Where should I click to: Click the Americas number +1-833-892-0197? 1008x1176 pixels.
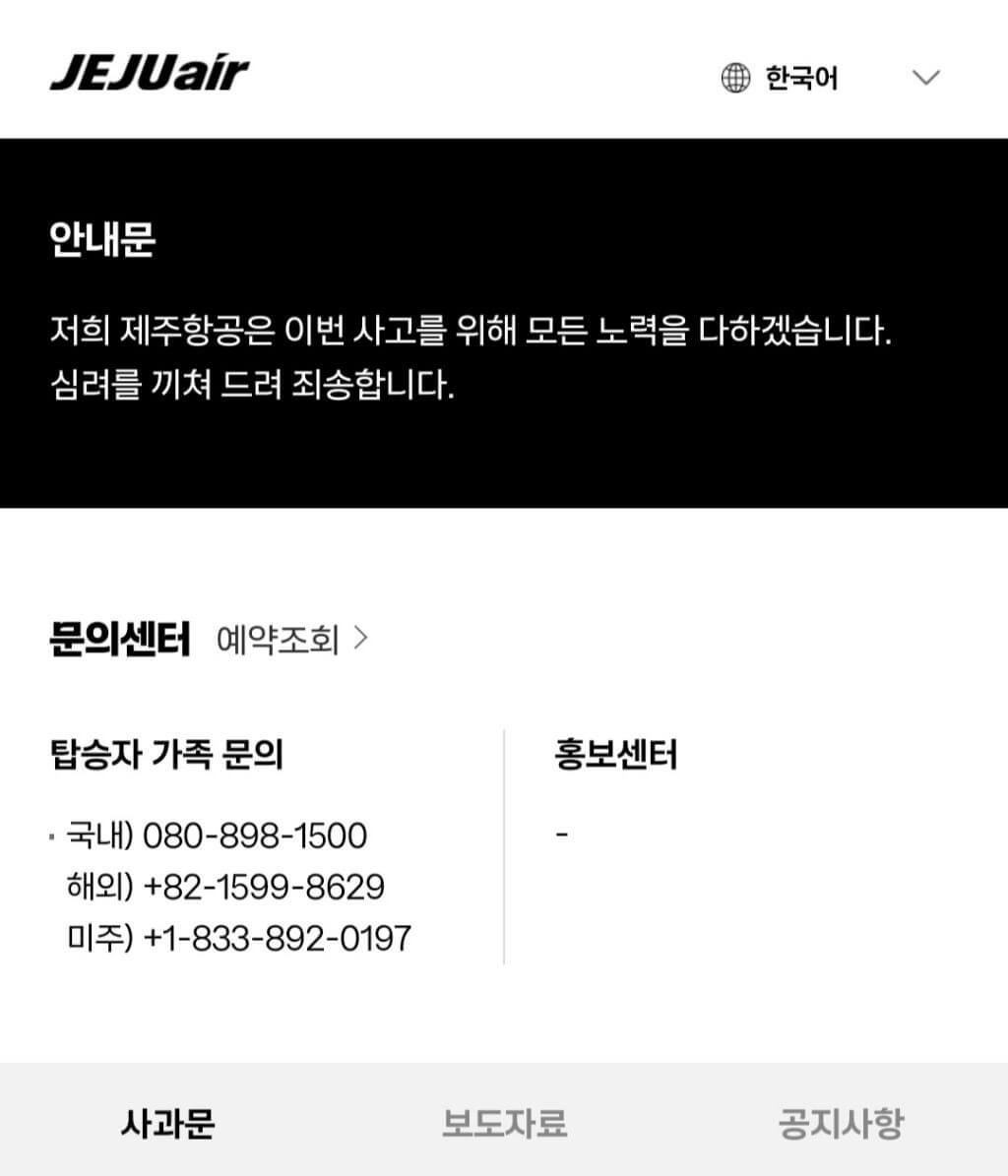(236, 938)
